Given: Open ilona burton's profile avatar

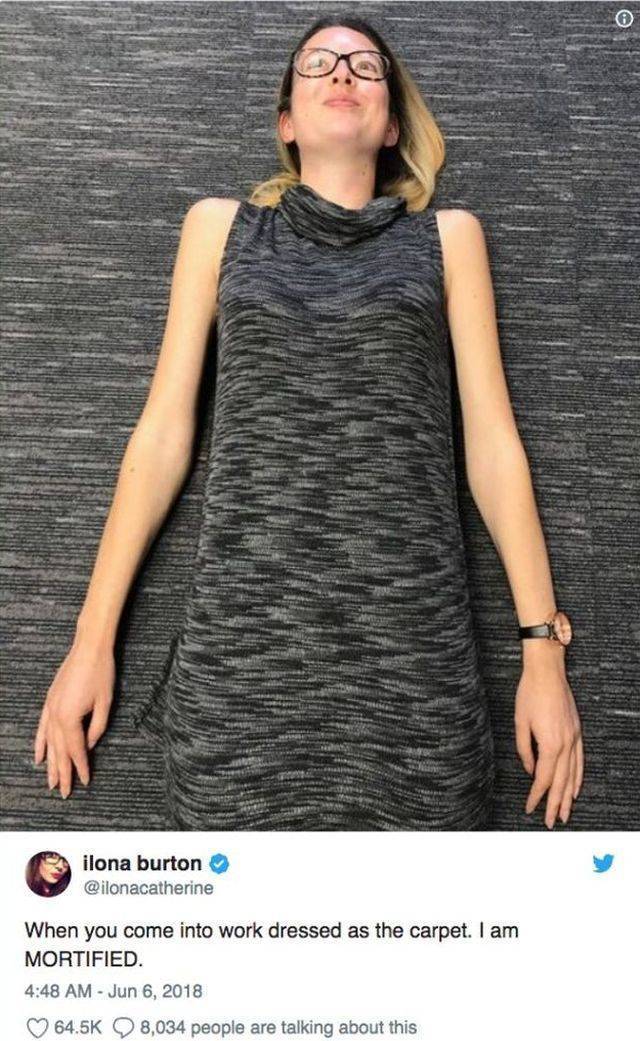Looking at the screenshot, I should (x=48, y=873).
